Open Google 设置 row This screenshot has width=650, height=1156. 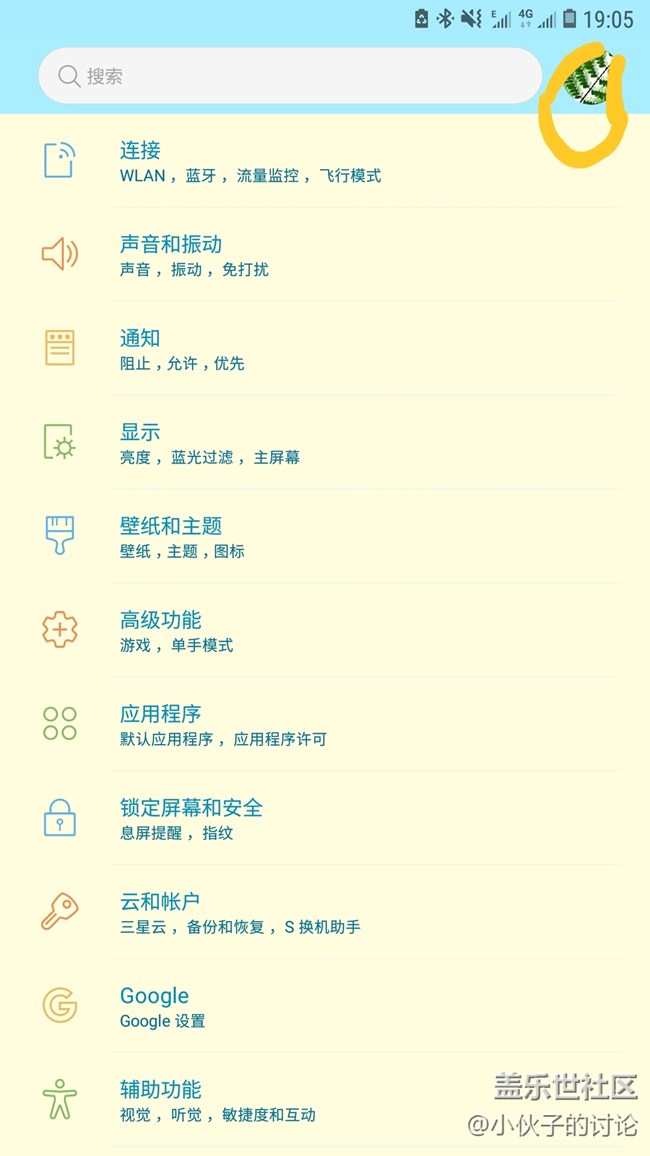(x=325, y=1006)
